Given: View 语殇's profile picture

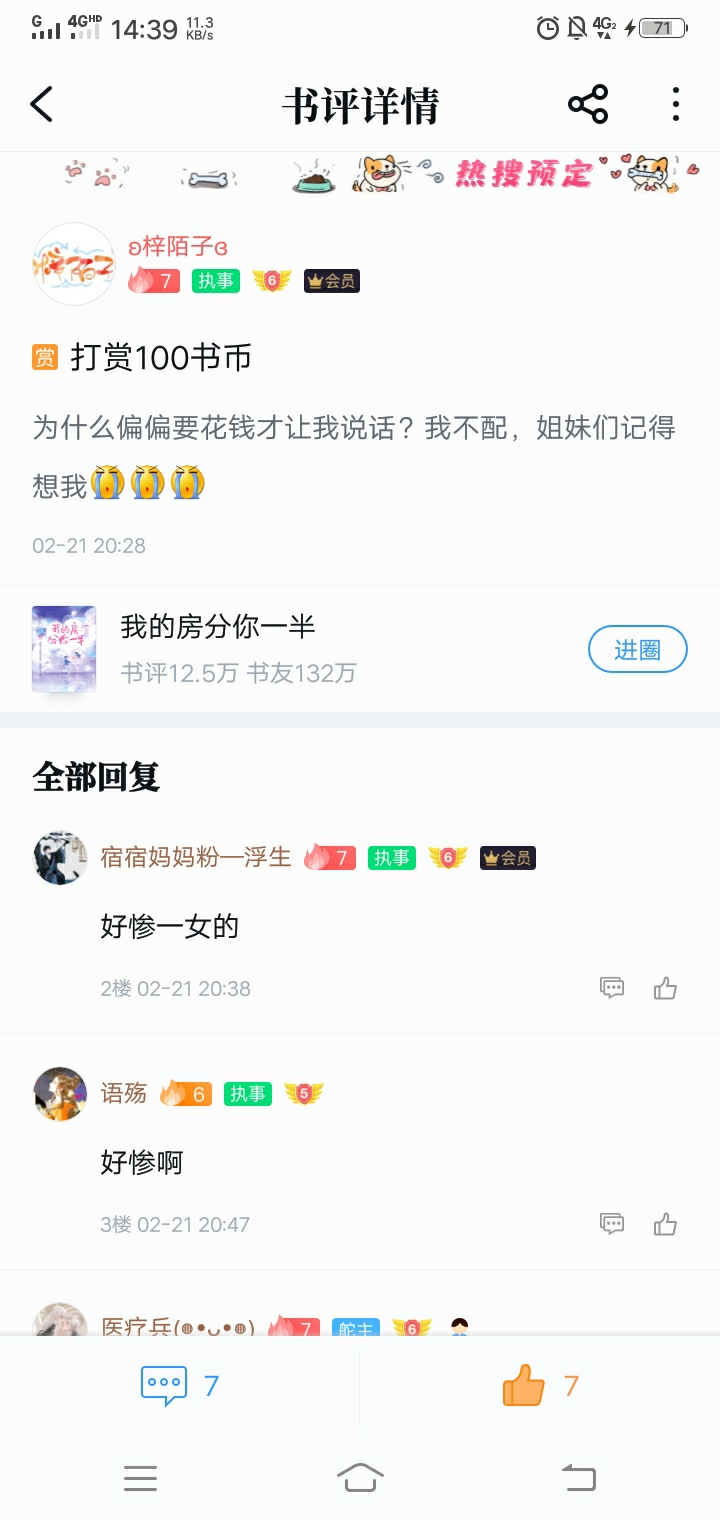Looking at the screenshot, I should pos(60,1094).
